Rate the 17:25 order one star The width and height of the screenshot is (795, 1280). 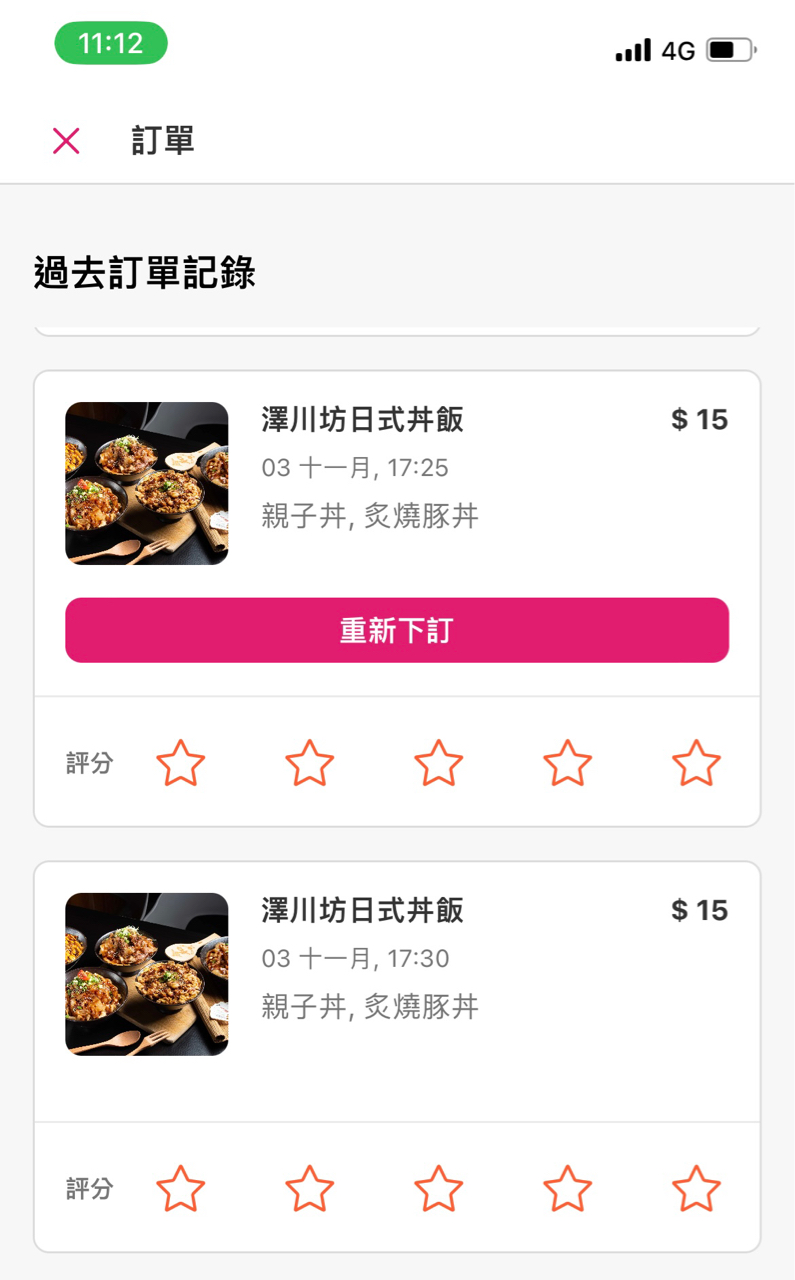pyautogui.click(x=181, y=764)
